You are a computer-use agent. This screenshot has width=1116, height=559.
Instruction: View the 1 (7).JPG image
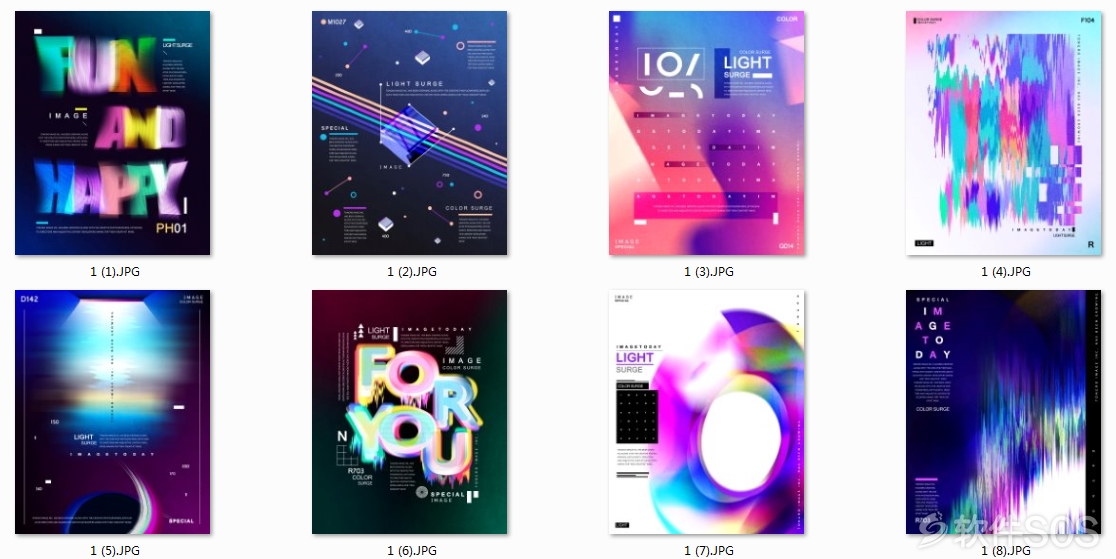tap(707, 412)
